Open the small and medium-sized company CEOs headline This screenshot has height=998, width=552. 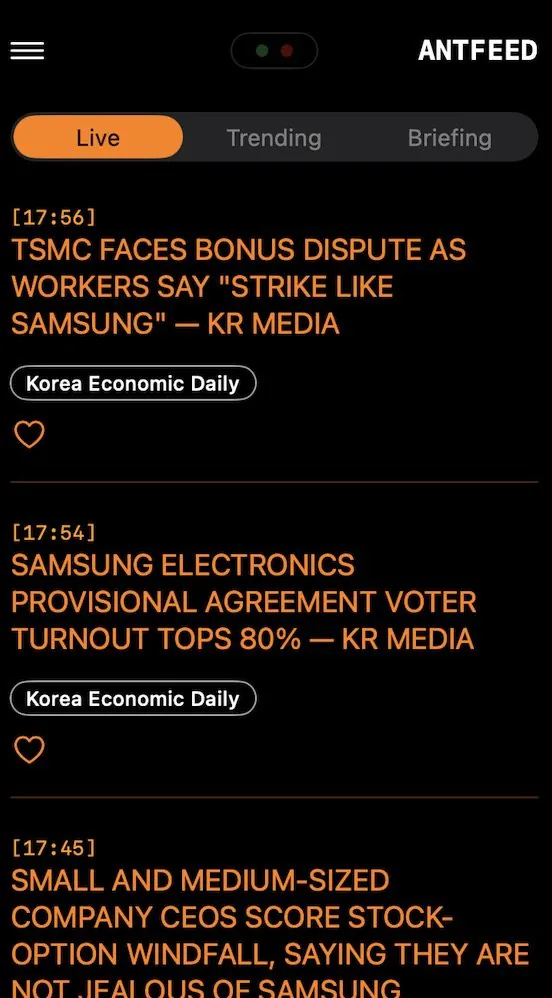(271, 931)
